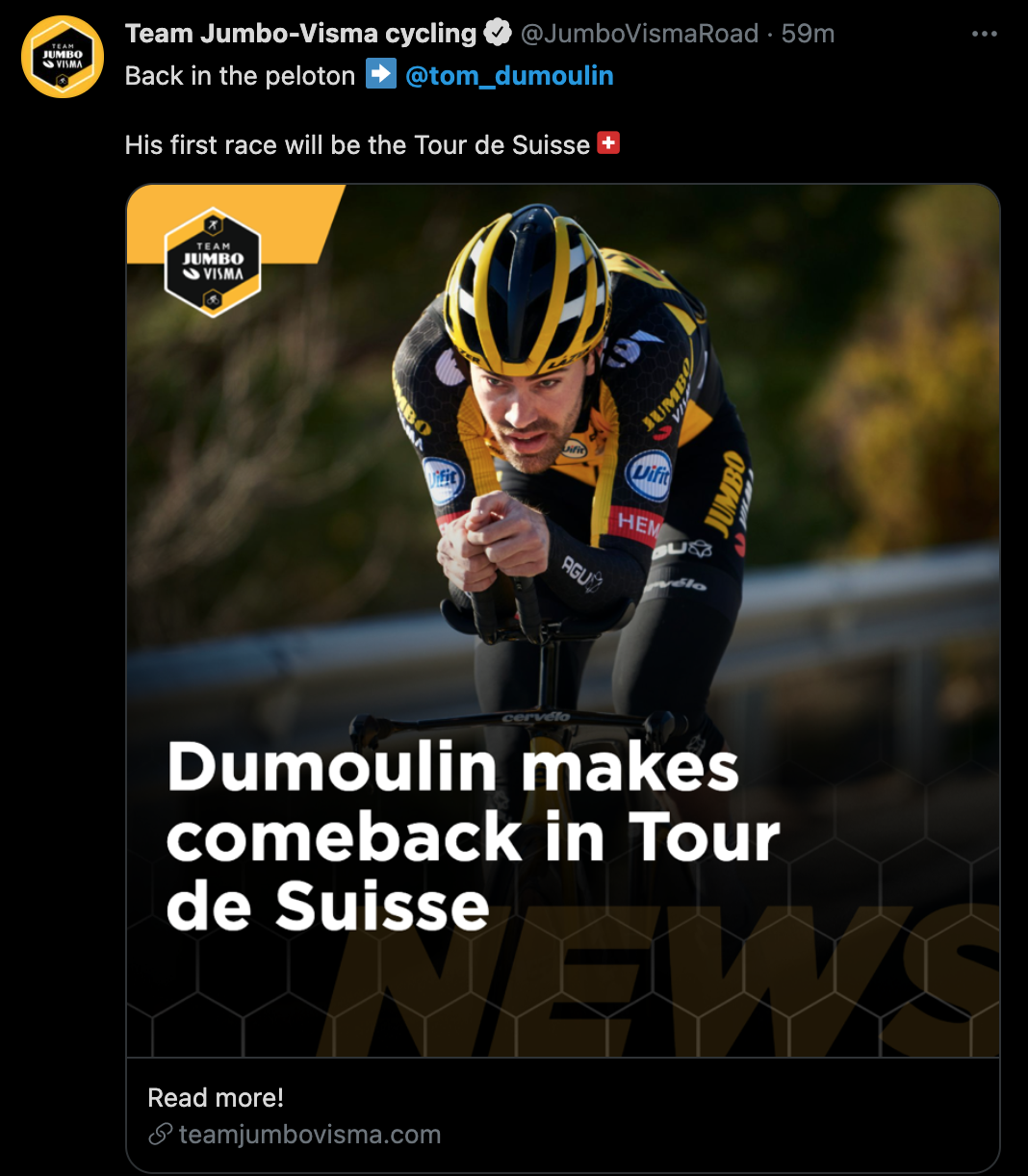Open the tweet's three-dot overflow menu
This screenshot has height=1176, width=1028.
(984, 34)
